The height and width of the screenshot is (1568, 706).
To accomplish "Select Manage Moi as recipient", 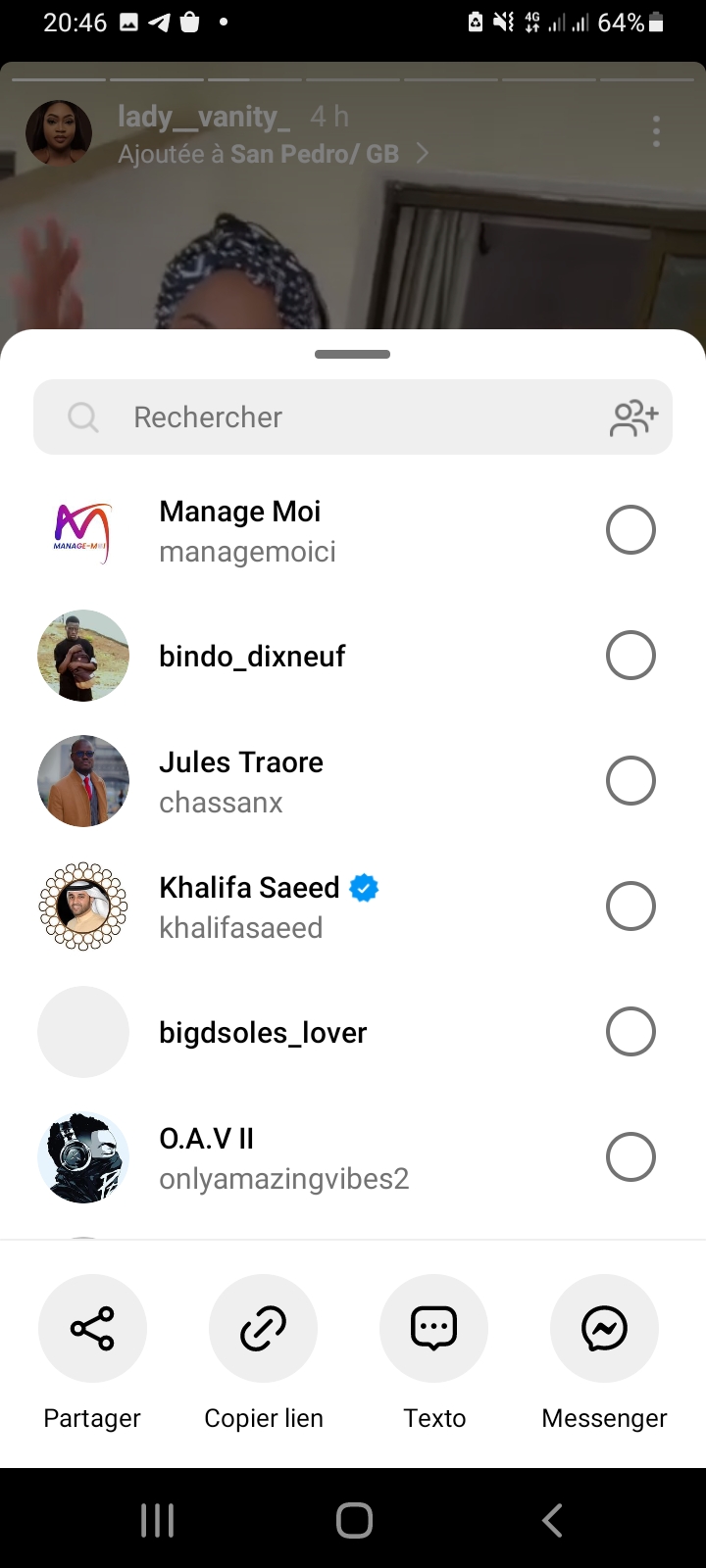I will pos(630,530).
